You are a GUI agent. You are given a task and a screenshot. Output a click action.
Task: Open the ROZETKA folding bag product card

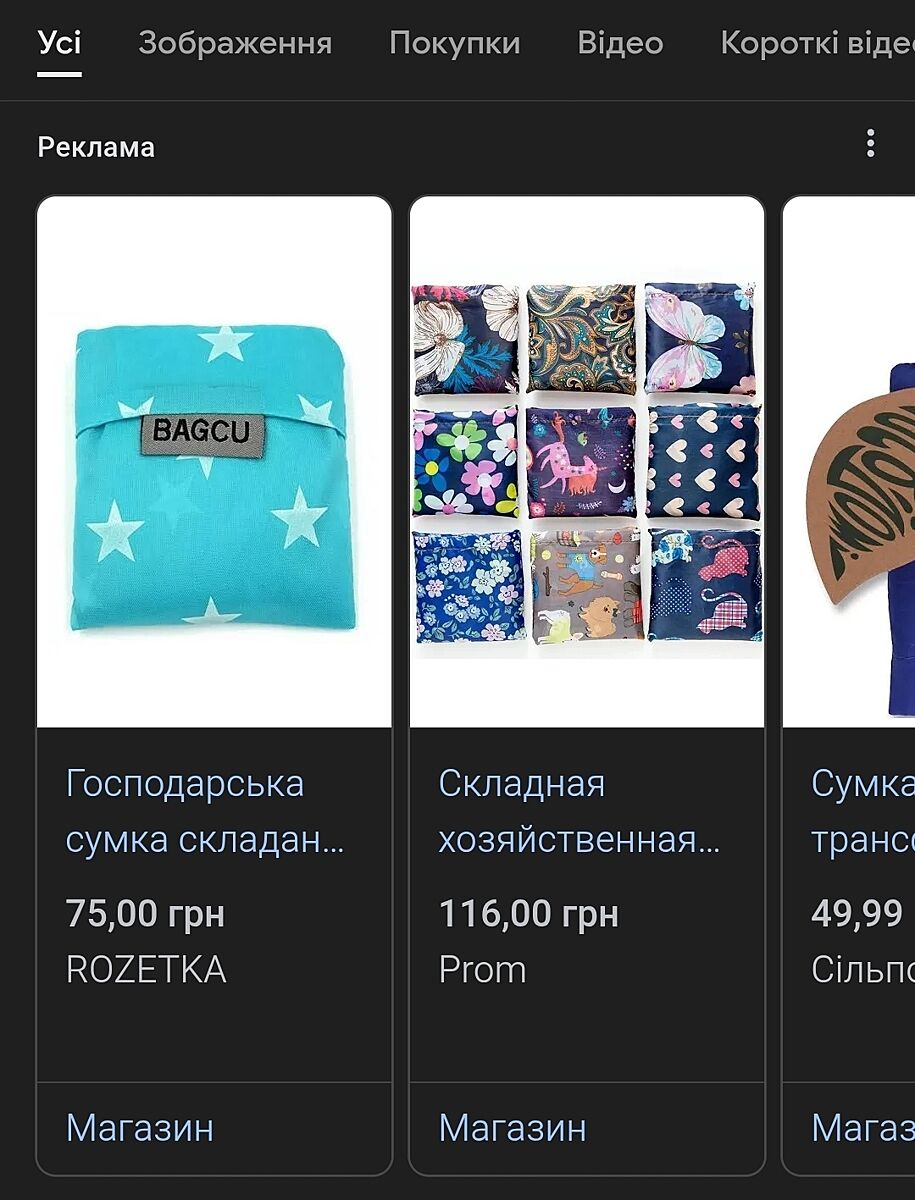(214, 600)
